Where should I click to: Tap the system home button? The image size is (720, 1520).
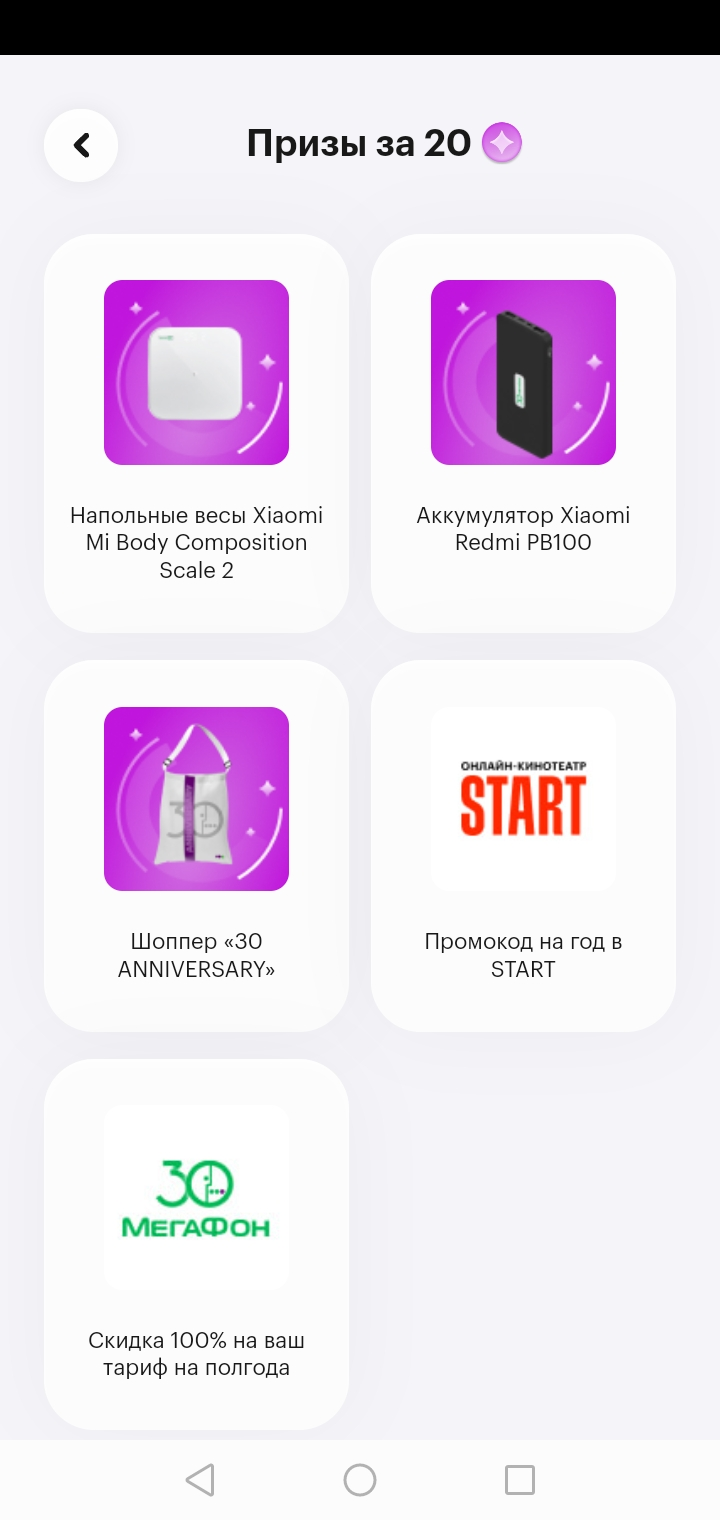pyautogui.click(x=360, y=1480)
